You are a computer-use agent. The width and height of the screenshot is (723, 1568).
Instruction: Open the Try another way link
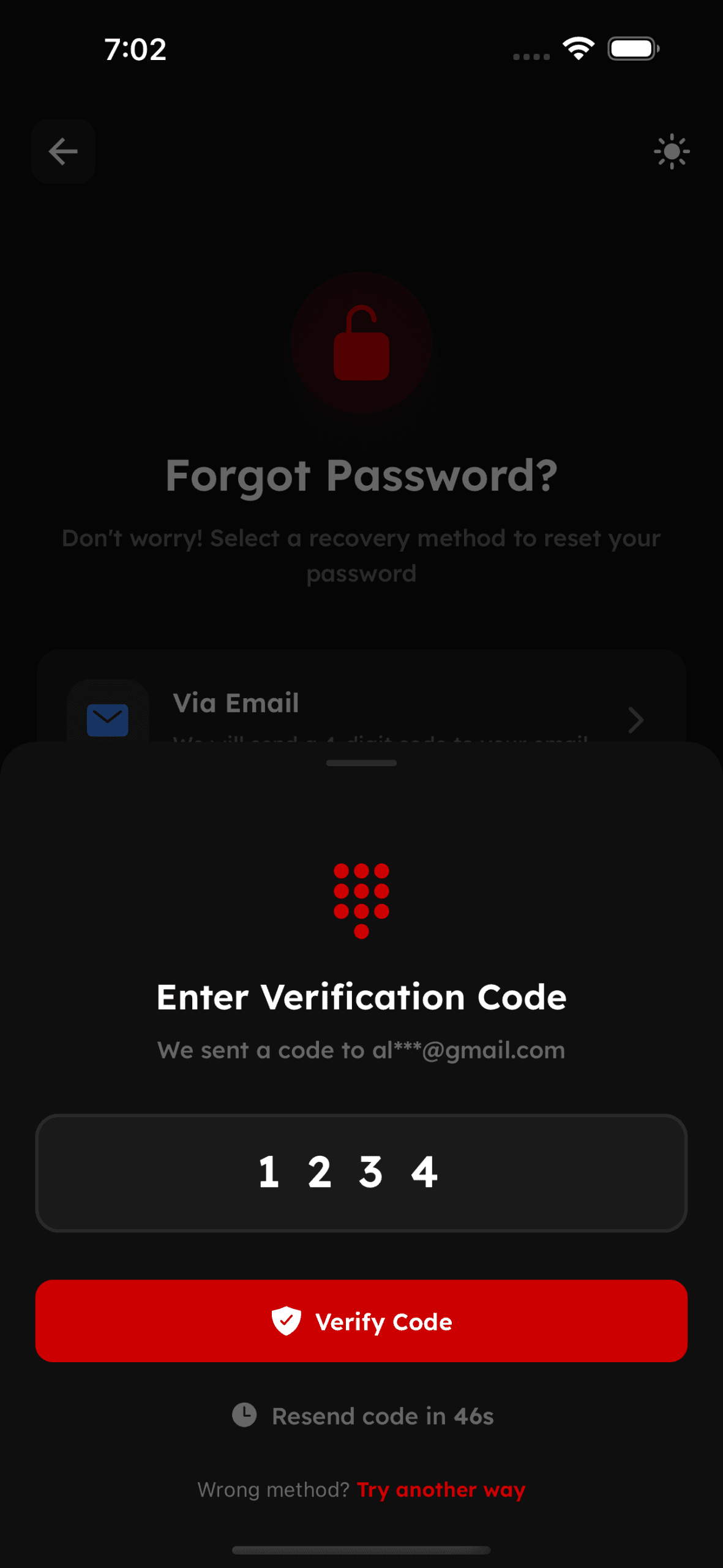click(441, 1489)
